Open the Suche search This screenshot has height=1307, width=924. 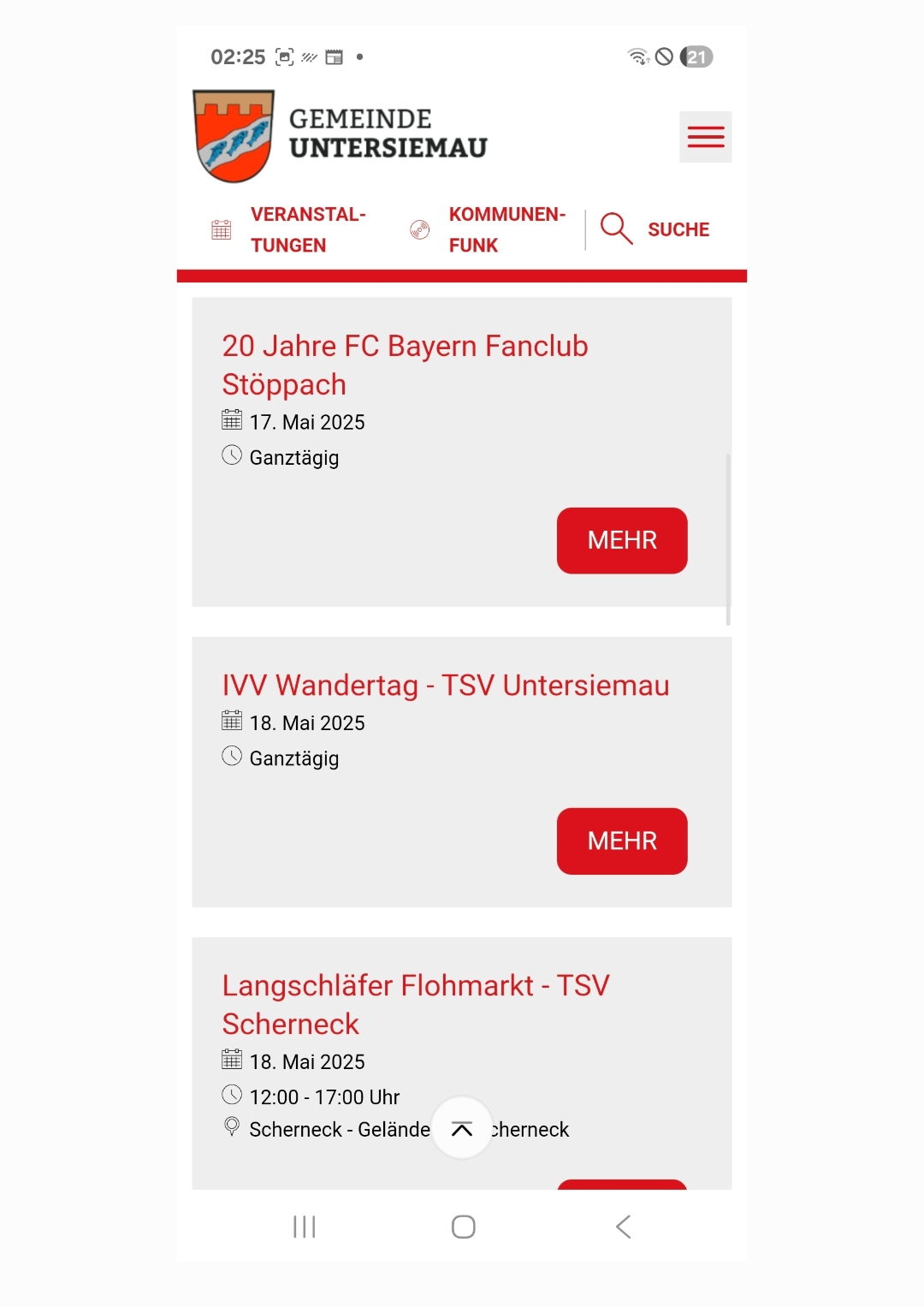(656, 229)
